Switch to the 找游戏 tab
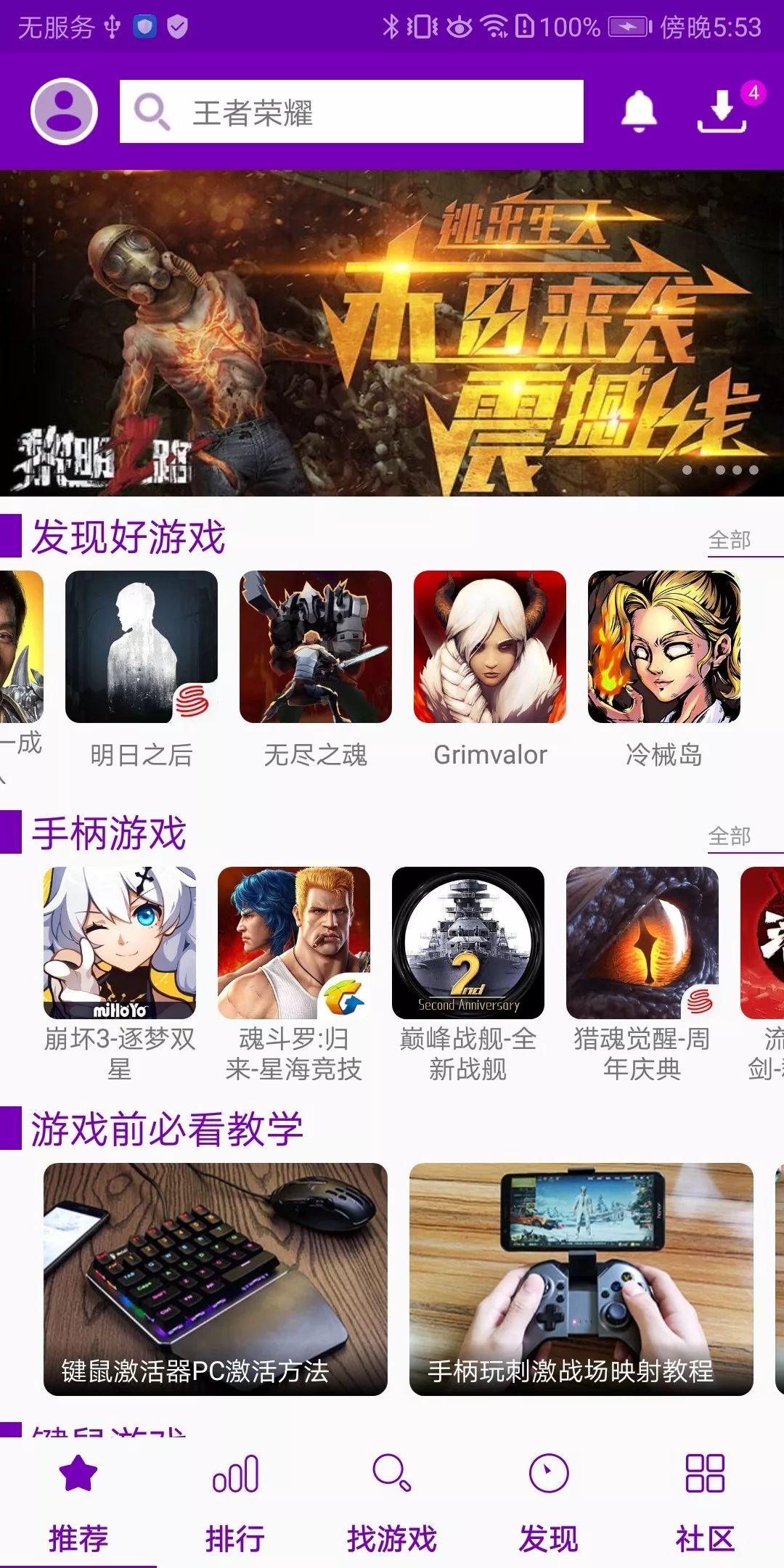 tap(392, 1503)
